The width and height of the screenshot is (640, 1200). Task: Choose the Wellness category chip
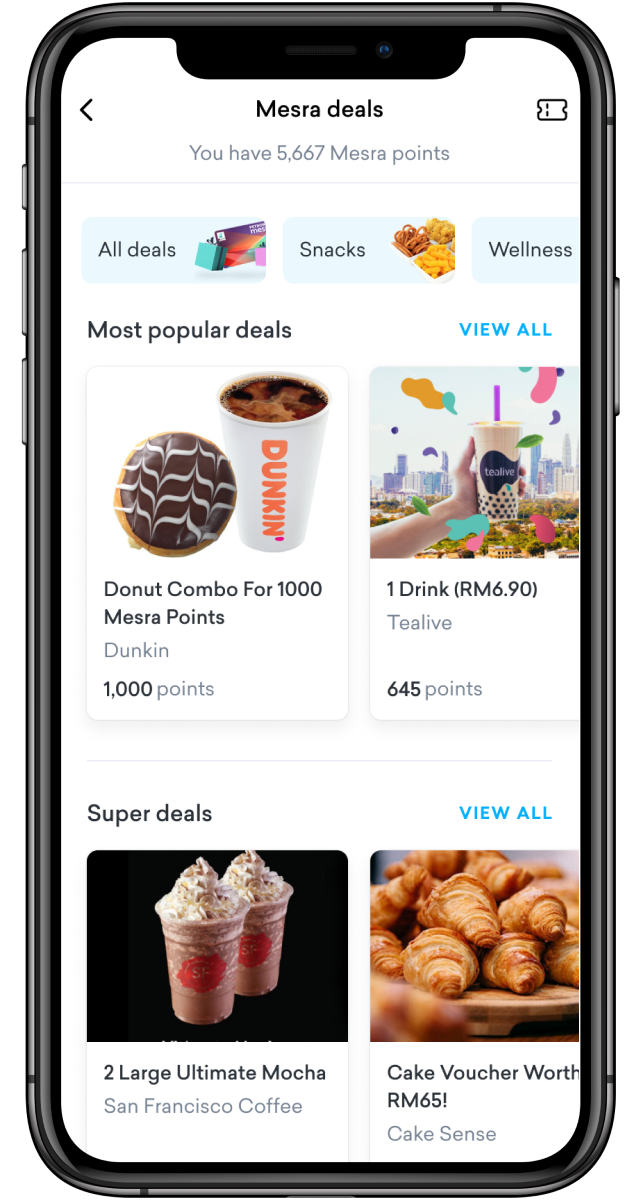click(x=527, y=250)
